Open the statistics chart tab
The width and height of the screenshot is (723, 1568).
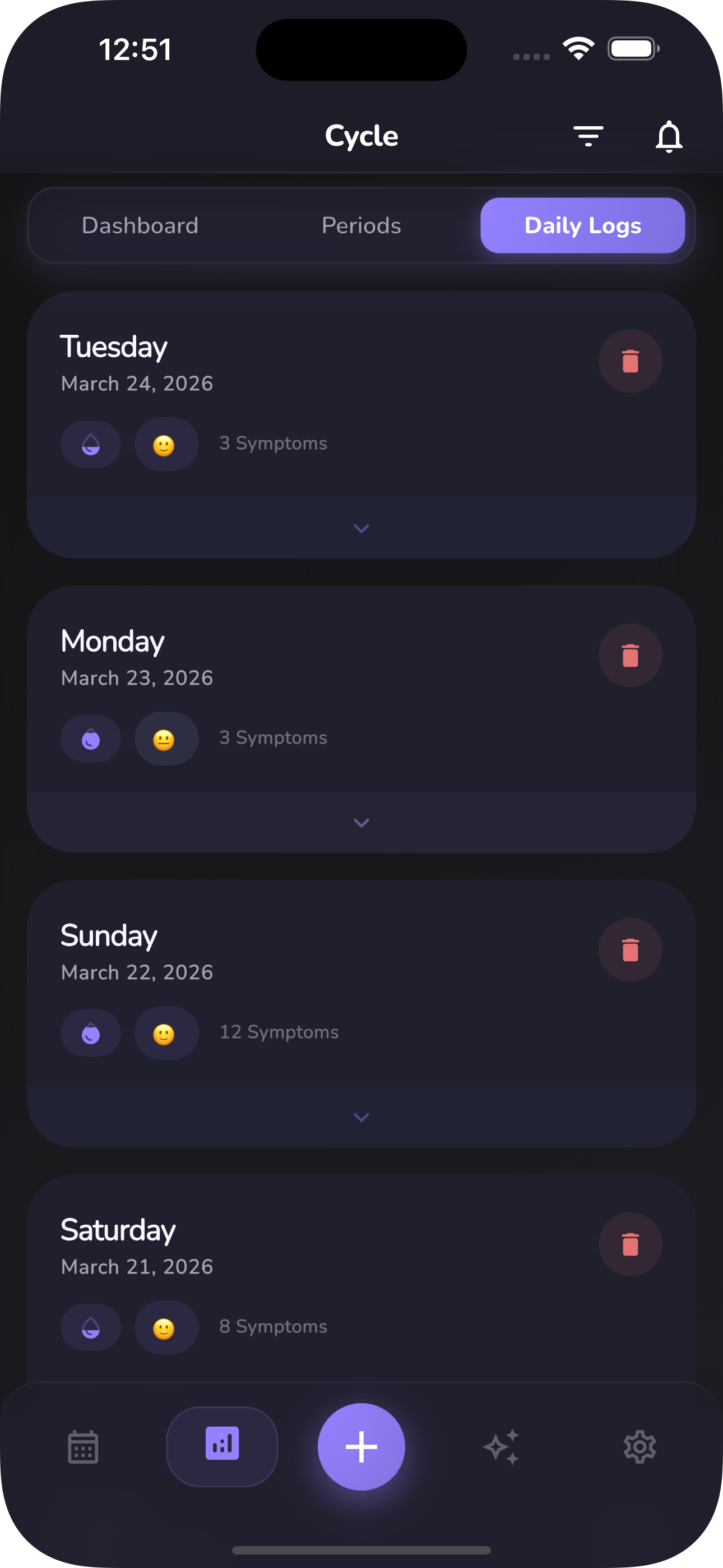[222, 1445]
